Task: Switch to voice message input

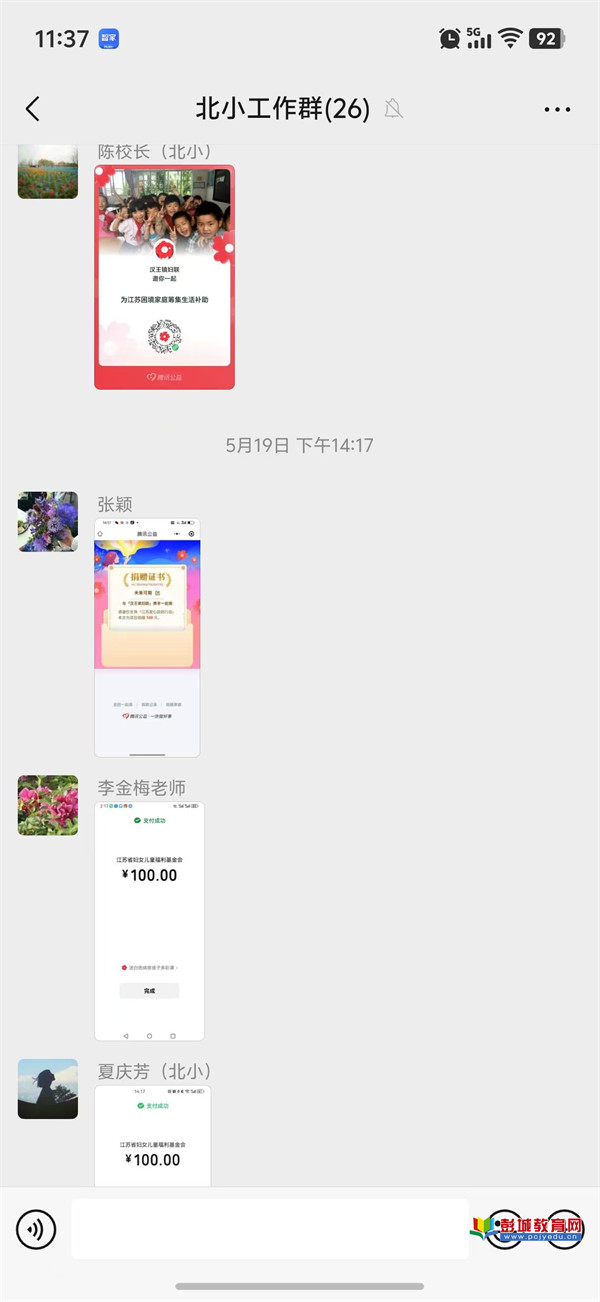Action: point(36,1229)
